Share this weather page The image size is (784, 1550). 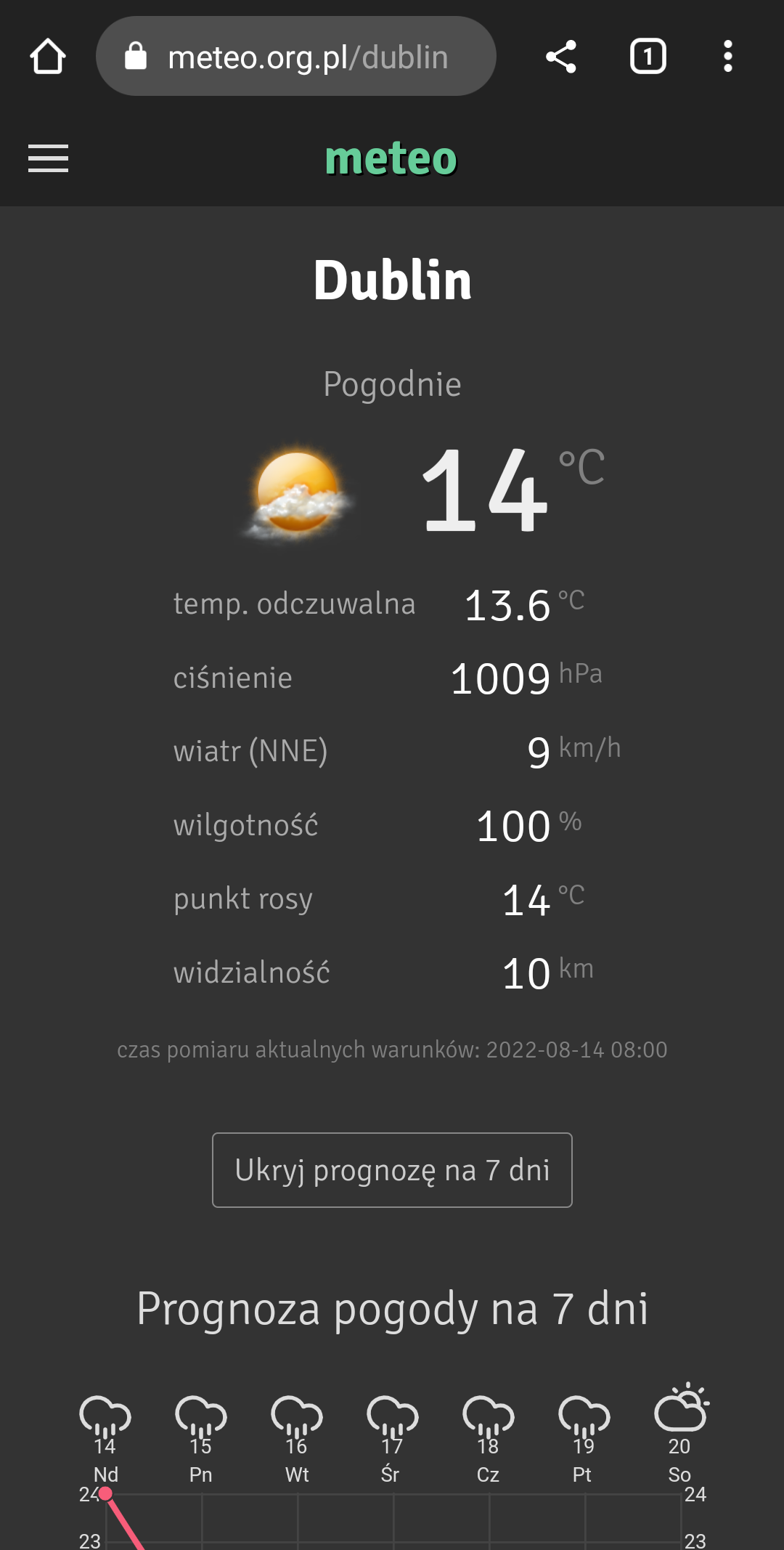(x=560, y=57)
